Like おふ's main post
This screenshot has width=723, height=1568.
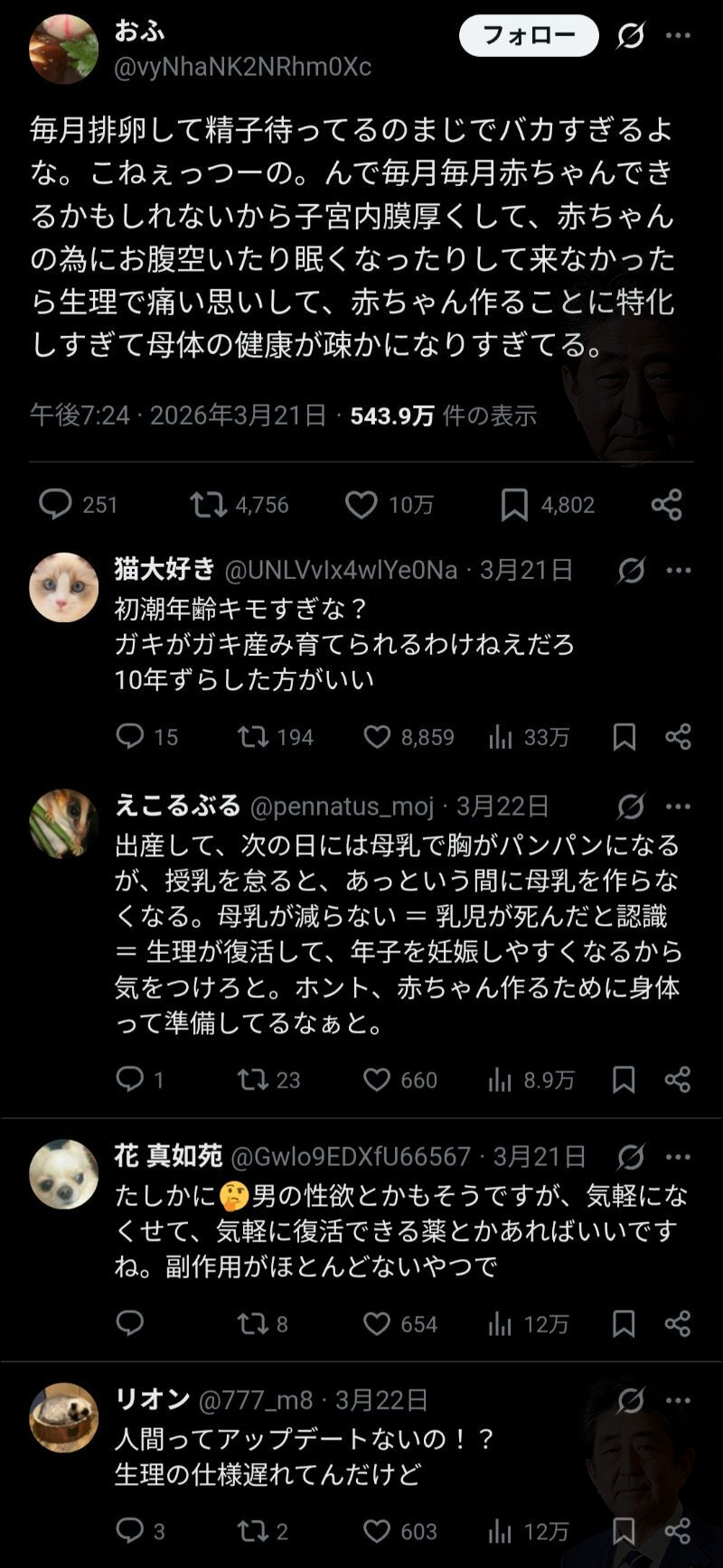pos(361,504)
